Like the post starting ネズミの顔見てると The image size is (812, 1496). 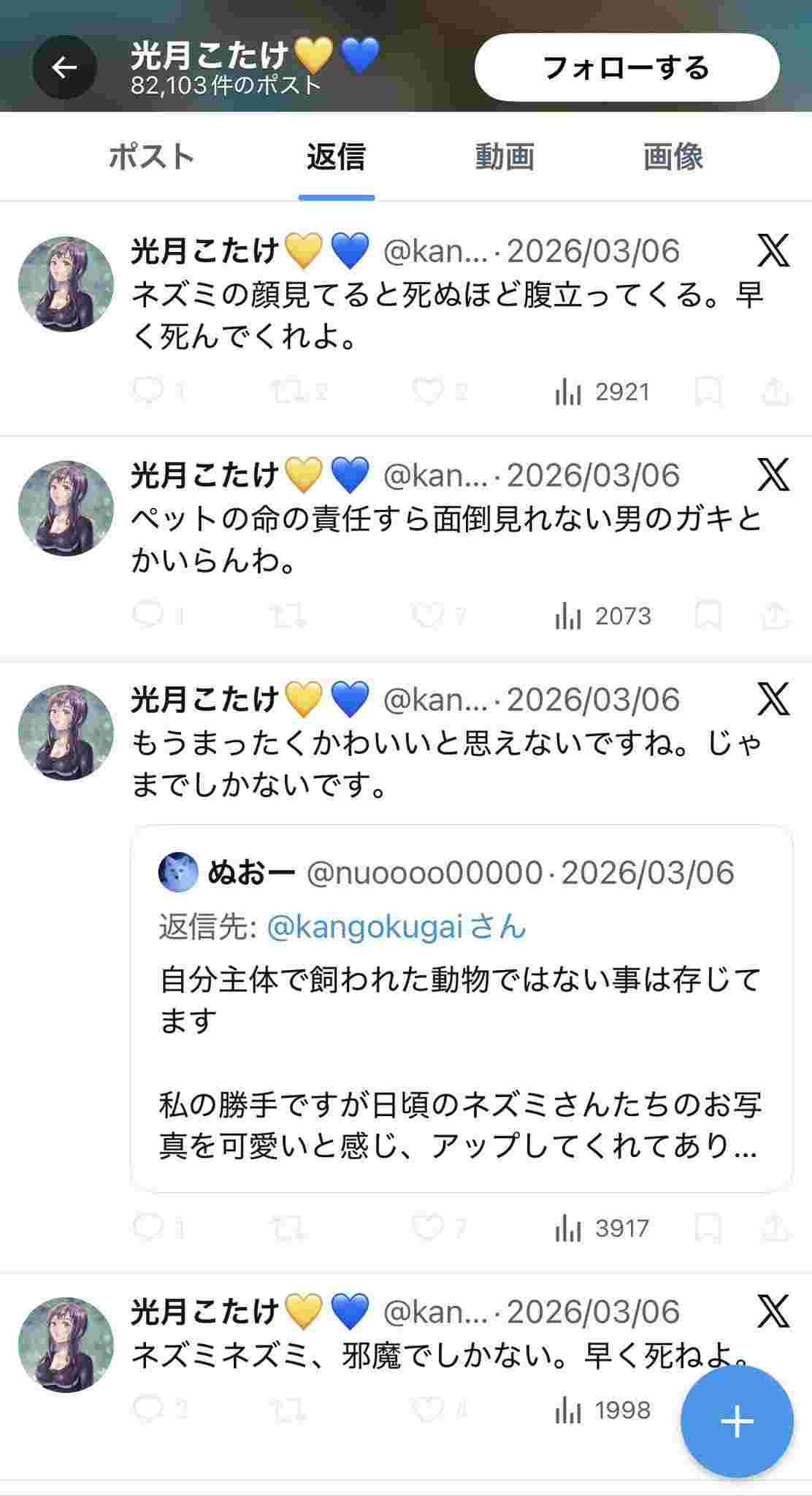pyautogui.click(x=428, y=392)
